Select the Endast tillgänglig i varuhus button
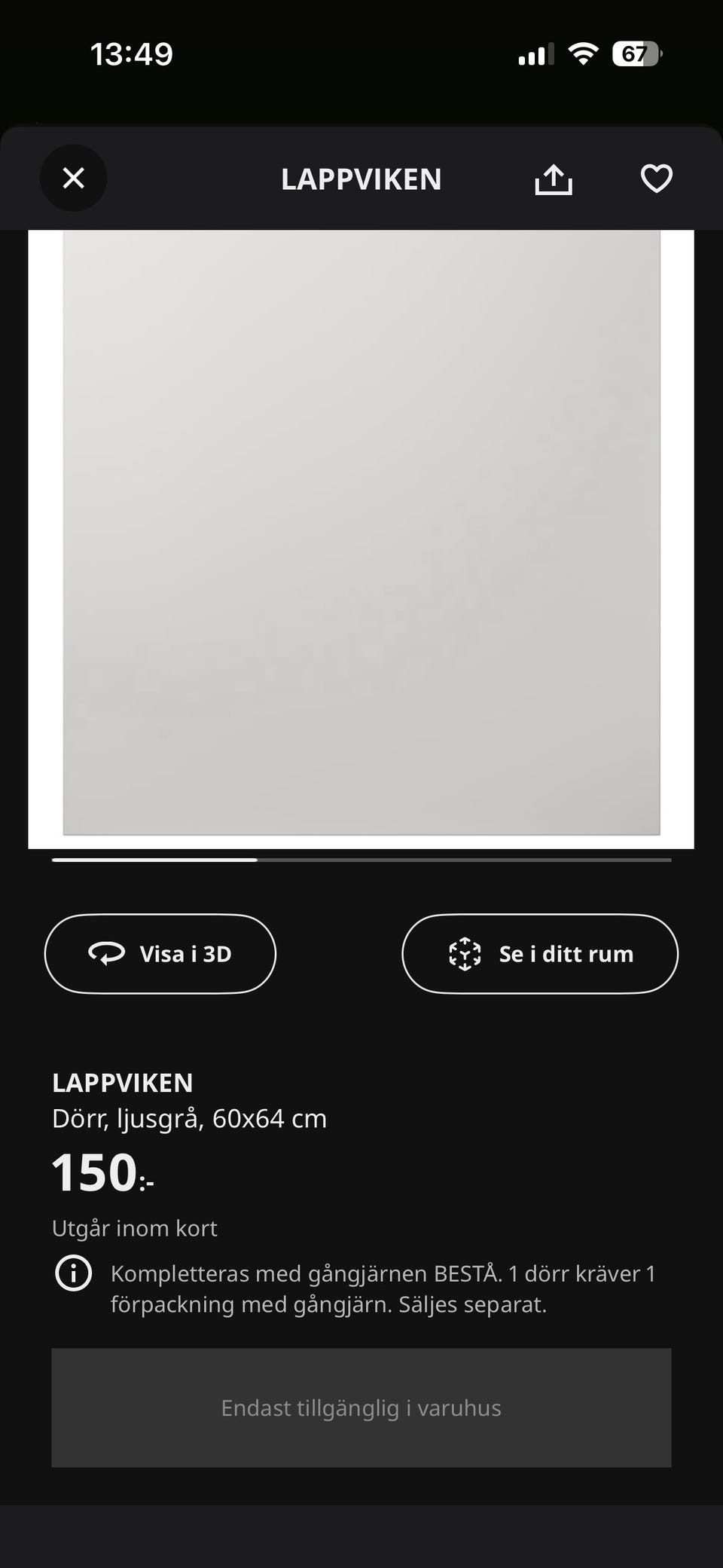723x1568 pixels. [x=361, y=1408]
